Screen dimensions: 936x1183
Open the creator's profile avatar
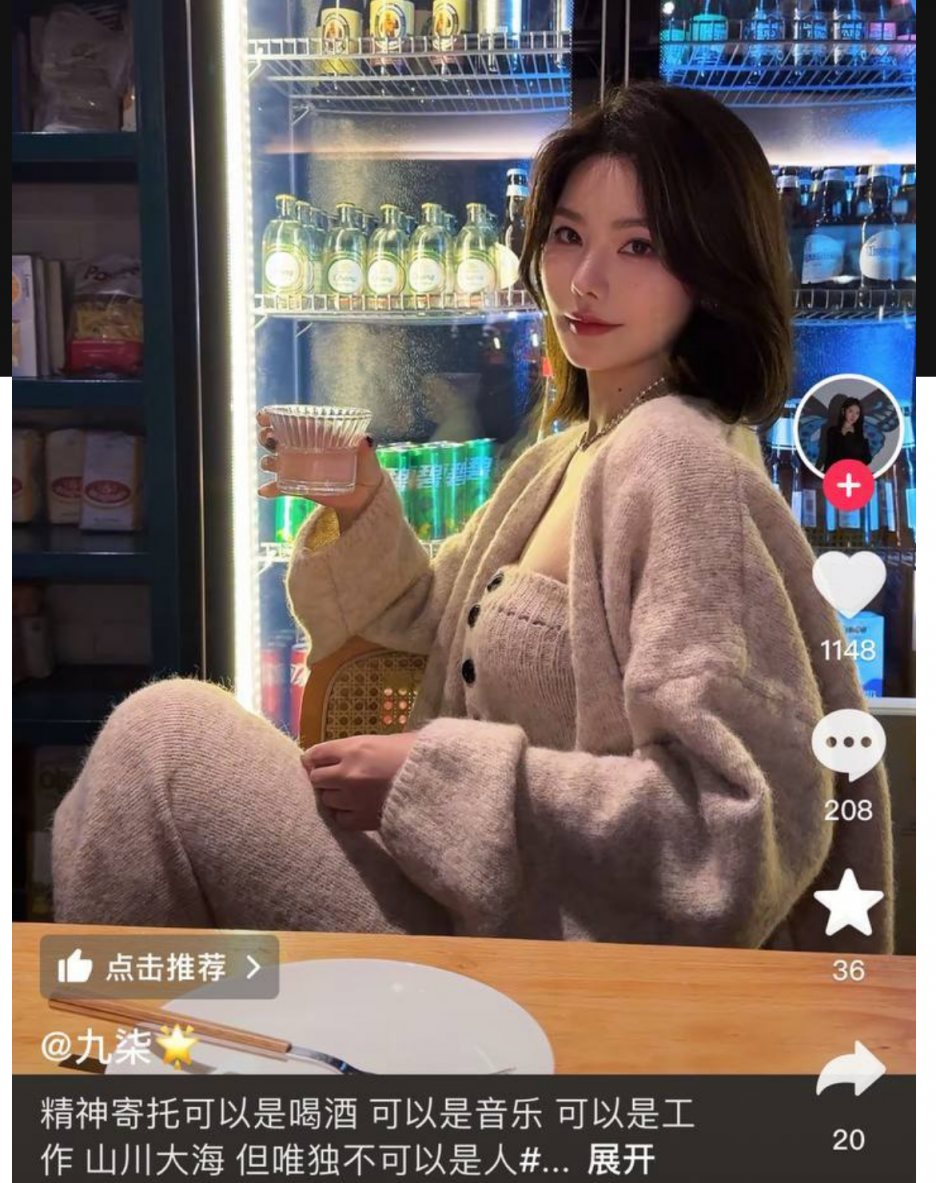(848, 429)
